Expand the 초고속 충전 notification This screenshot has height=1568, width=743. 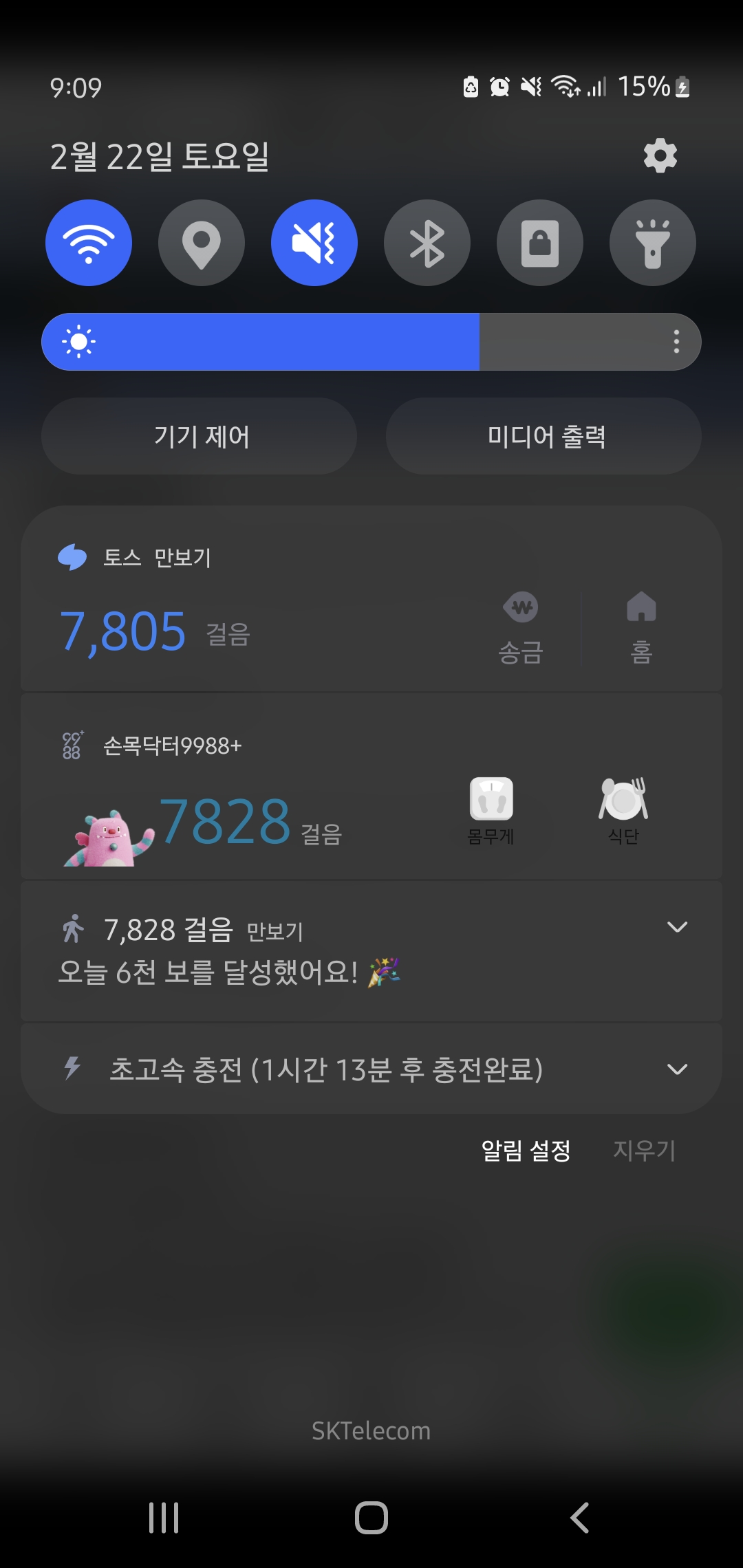click(x=677, y=1069)
